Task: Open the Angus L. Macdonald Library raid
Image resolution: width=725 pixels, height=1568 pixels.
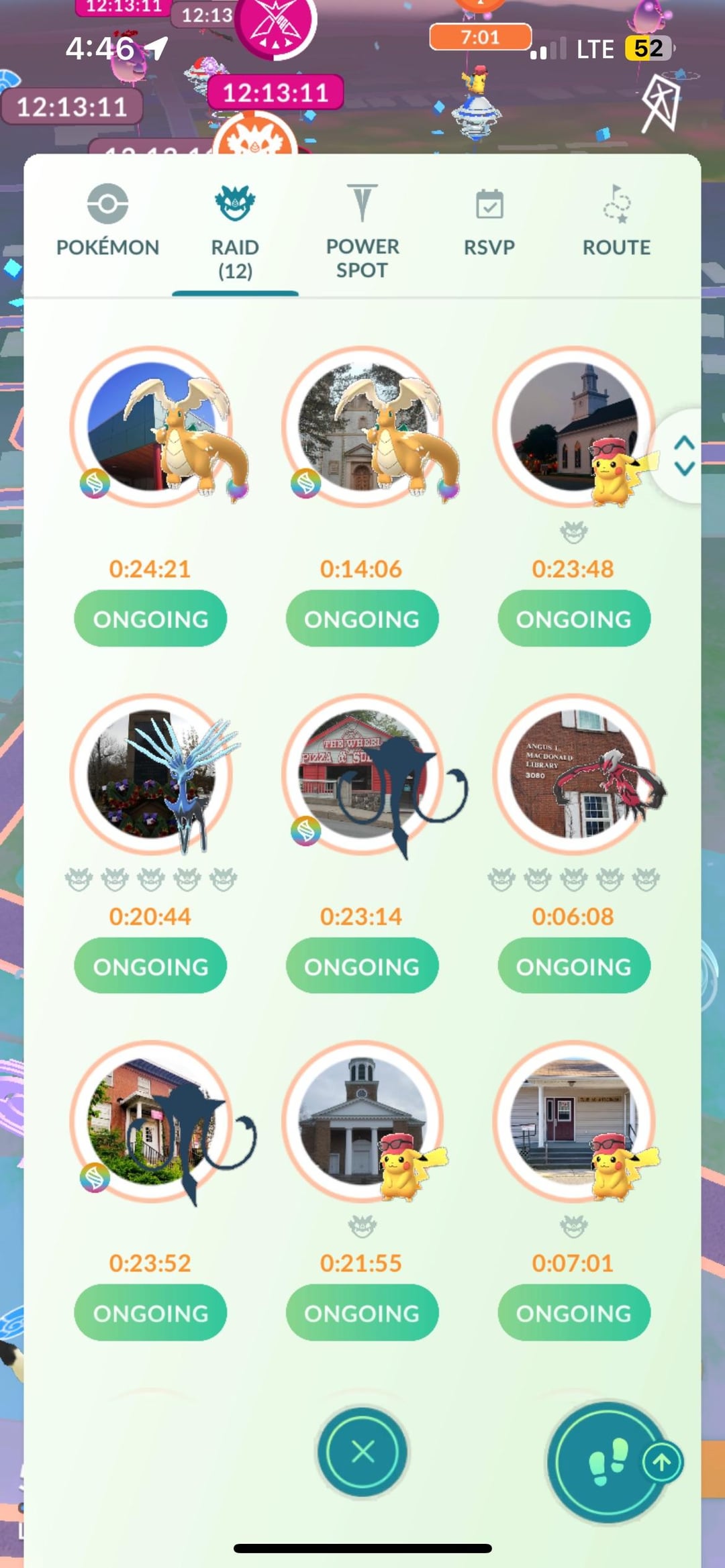Action: 574,774
